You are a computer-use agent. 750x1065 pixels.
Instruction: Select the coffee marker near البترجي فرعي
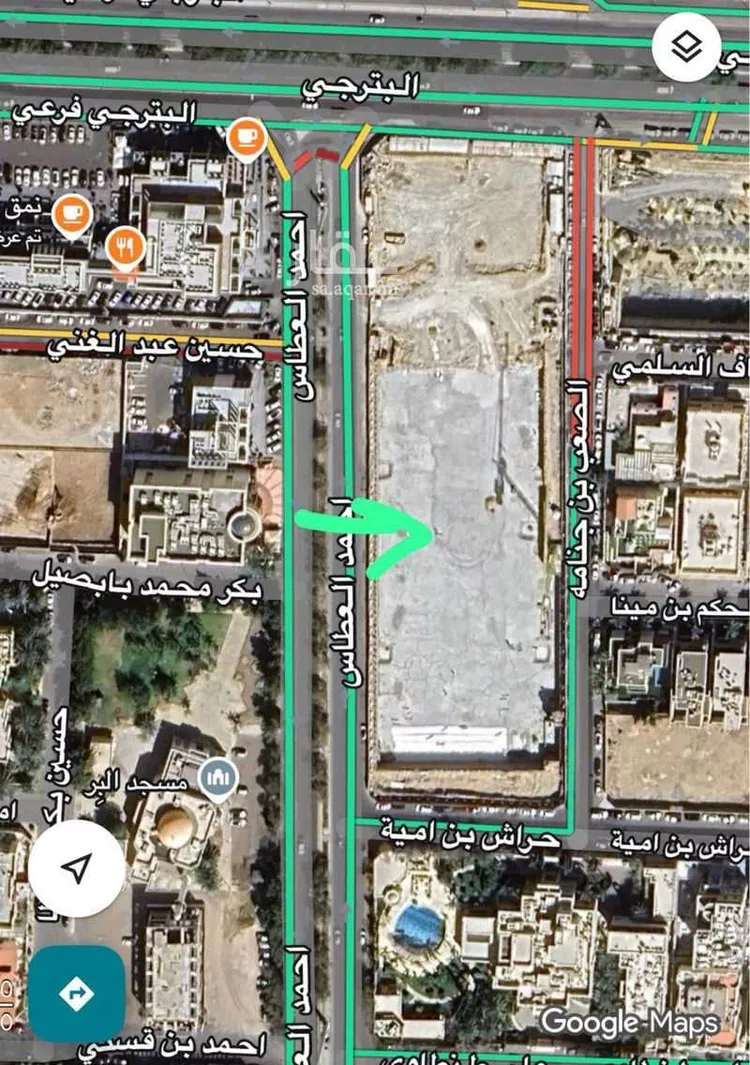pyautogui.click(x=246, y=138)
